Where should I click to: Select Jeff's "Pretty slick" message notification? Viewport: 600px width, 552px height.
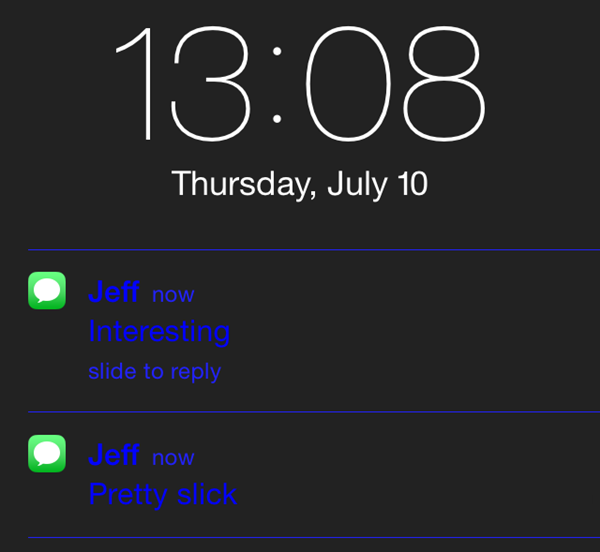(x=163, y=493)
